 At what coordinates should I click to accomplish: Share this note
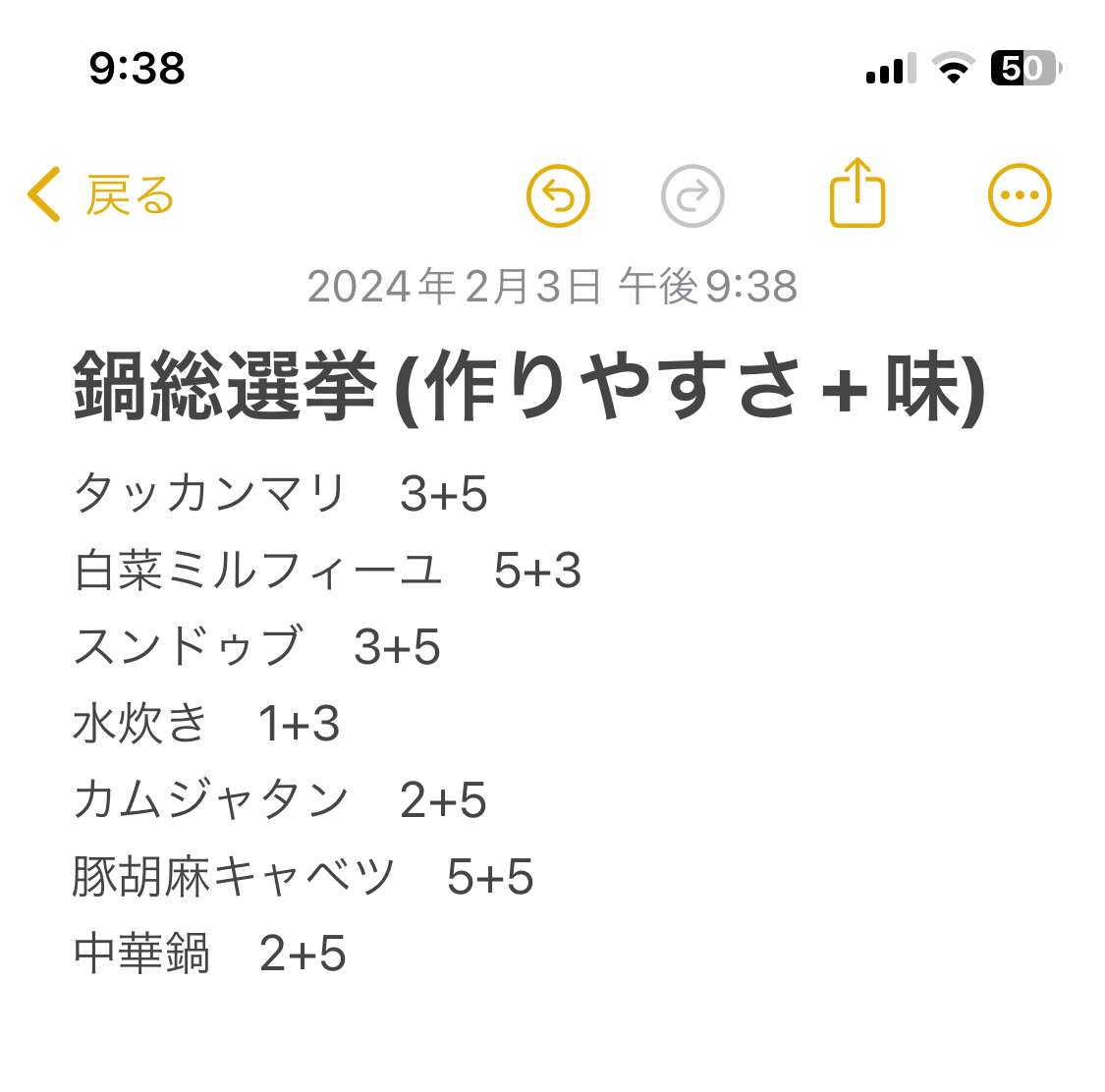[x=857, y=193]
